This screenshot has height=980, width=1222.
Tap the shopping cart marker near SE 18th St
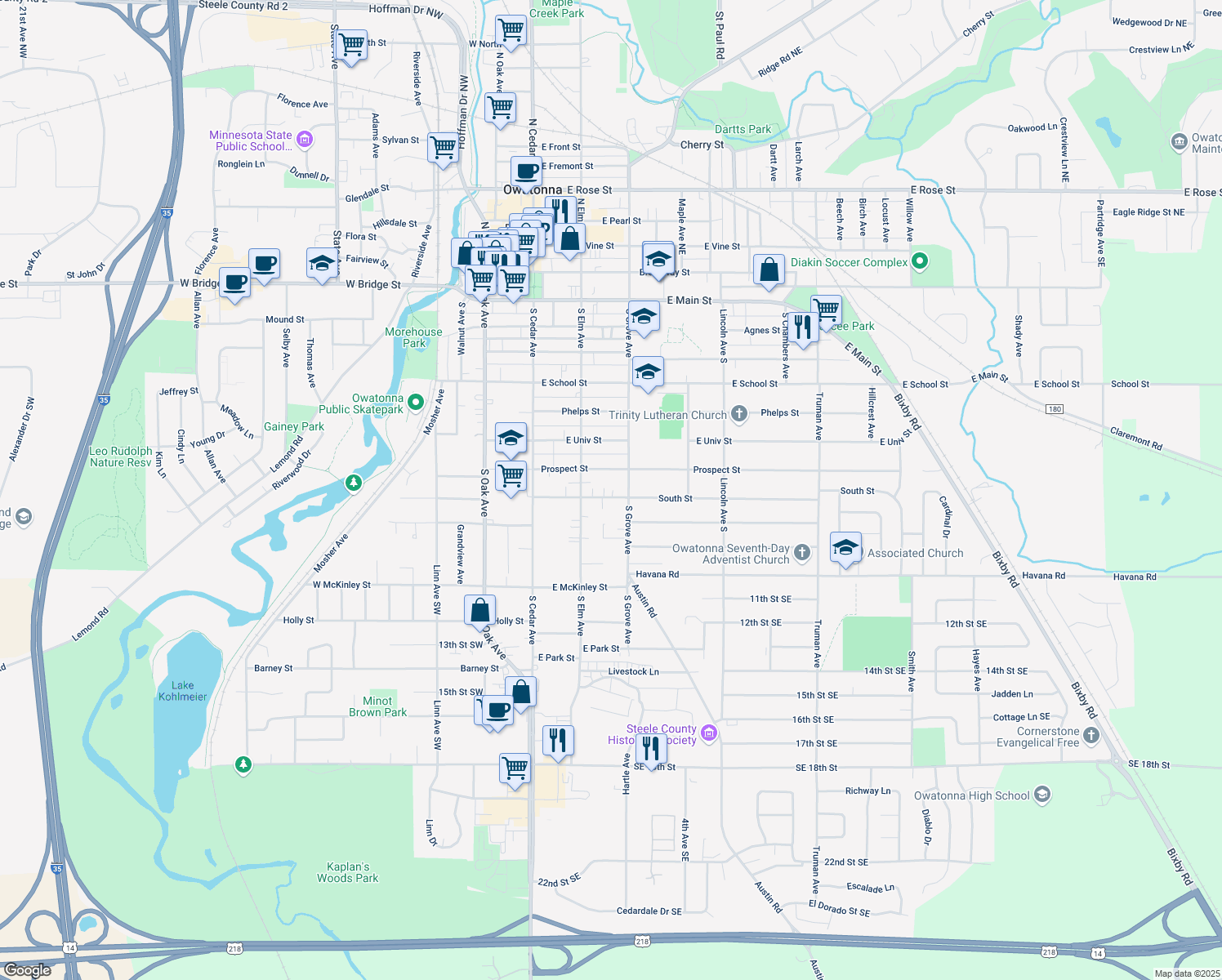(515, 768)
